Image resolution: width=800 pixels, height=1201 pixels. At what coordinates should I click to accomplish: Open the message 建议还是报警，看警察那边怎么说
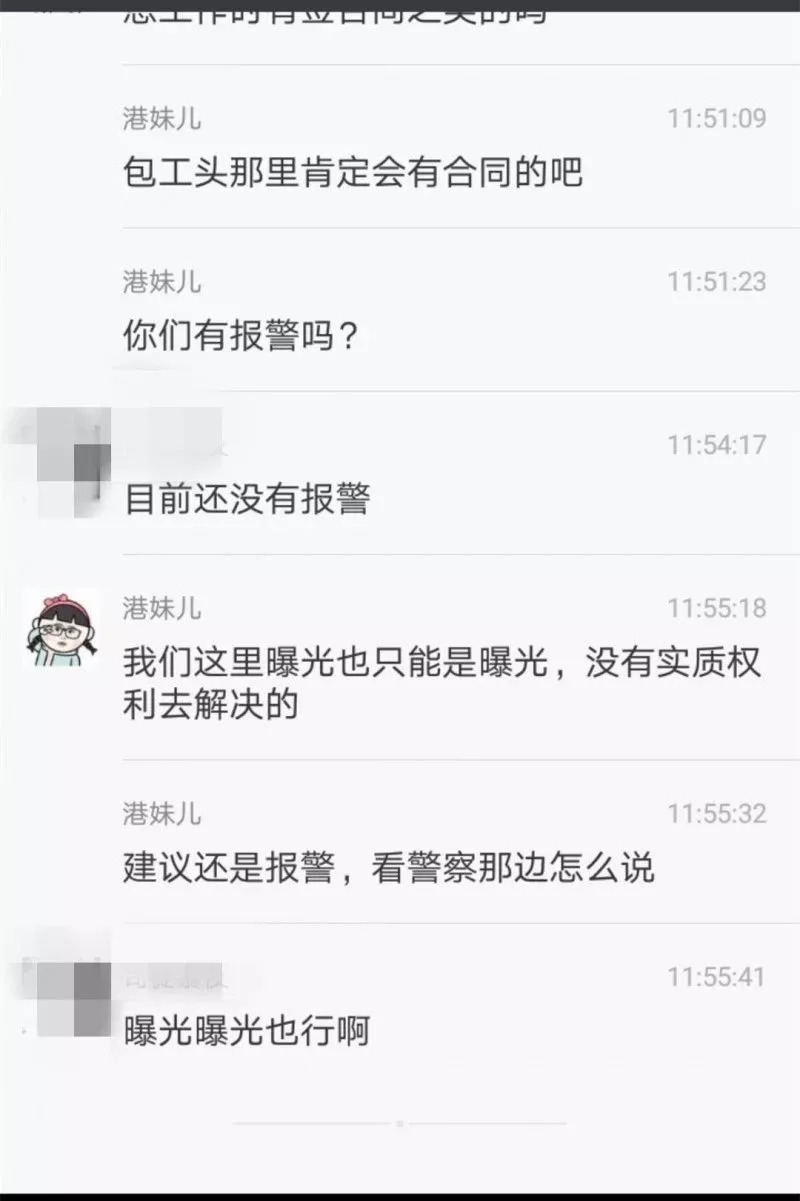tap(388, 867)
